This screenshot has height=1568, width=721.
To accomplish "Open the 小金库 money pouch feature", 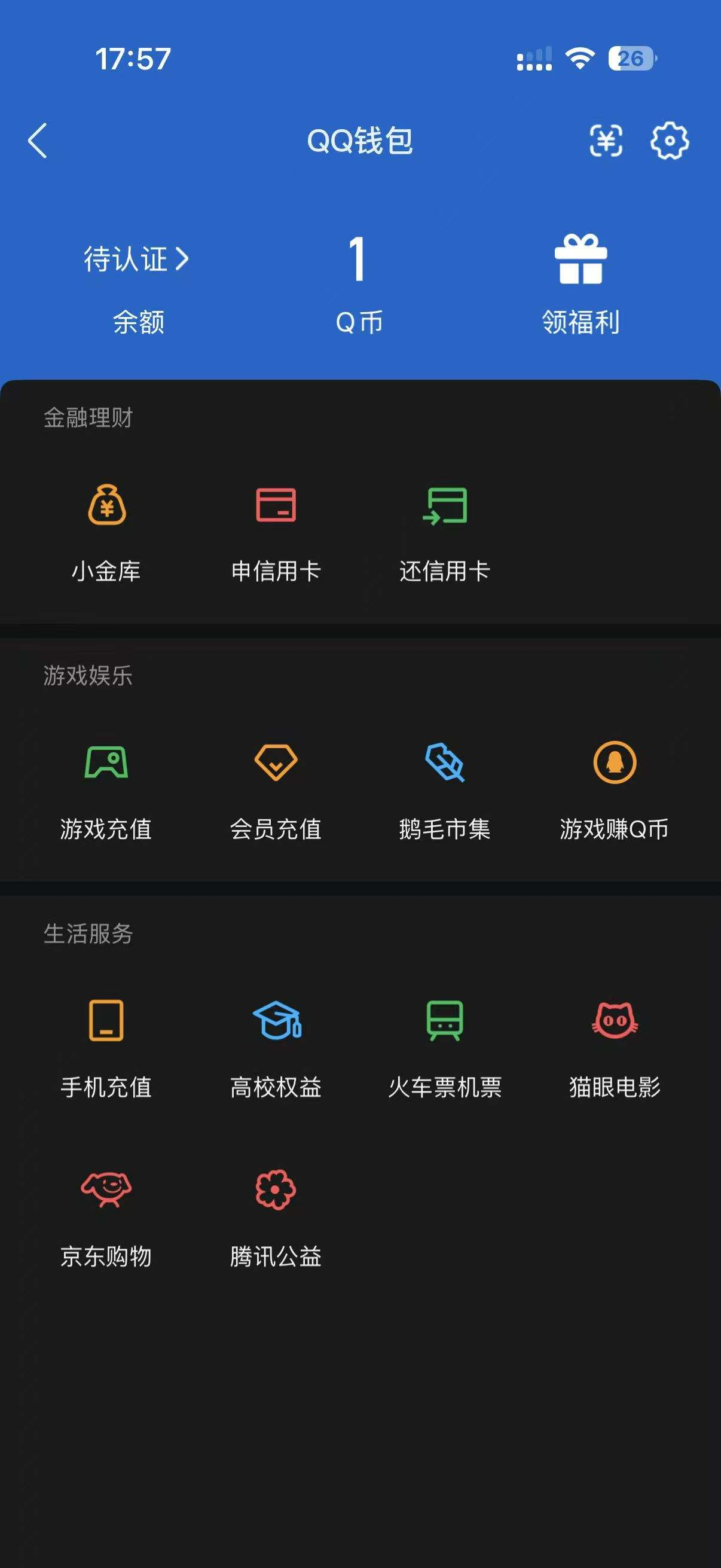I will (x=106, y=533).
